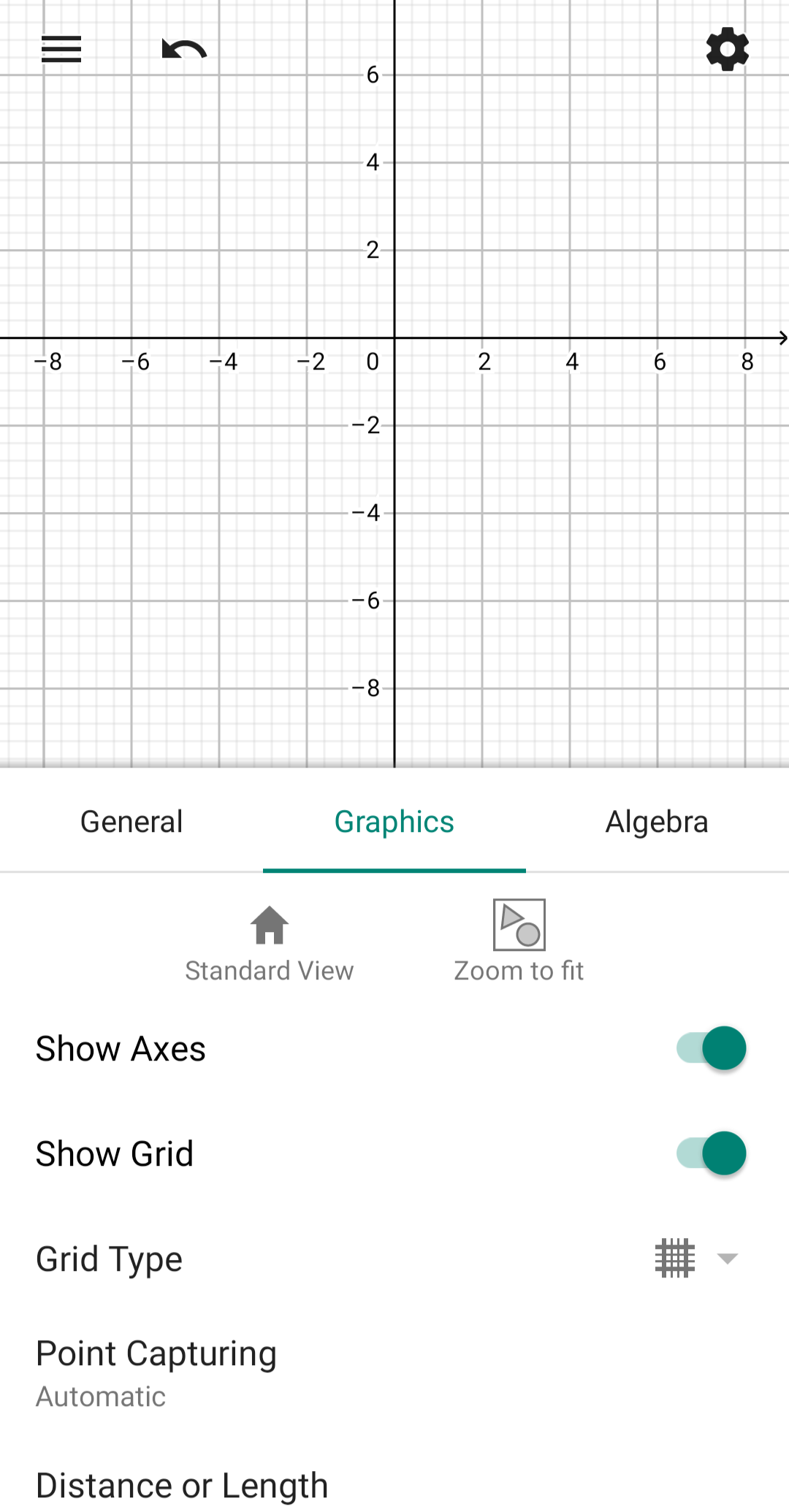Switch to the General tab
Image resolution: width=789 pixels, height=1512 pixels.
coord(131,821)
